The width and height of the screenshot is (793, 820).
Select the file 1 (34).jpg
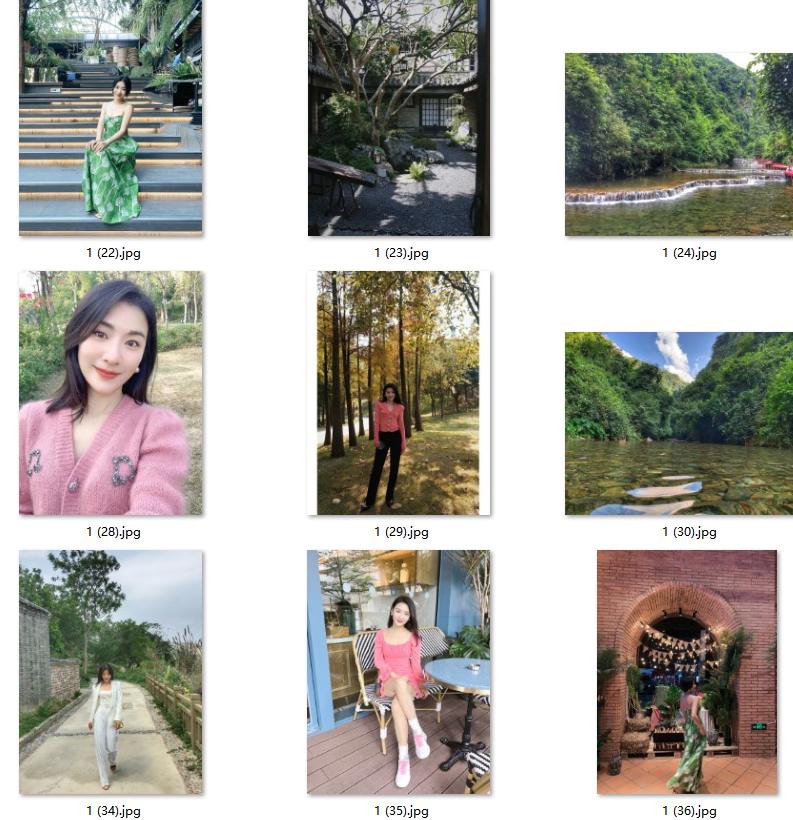(110, 672)
